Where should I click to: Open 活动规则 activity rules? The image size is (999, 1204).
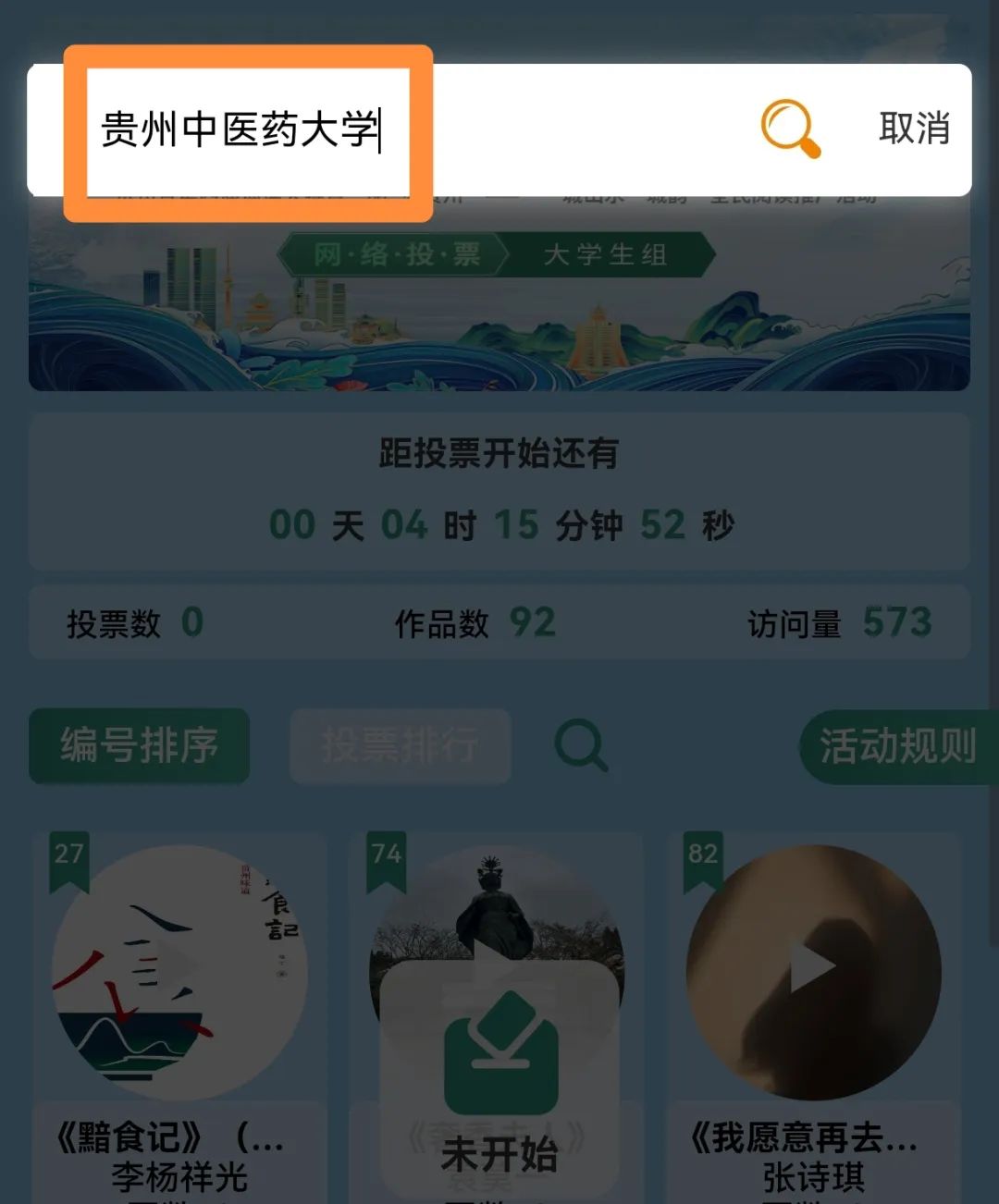pos(897,746)
